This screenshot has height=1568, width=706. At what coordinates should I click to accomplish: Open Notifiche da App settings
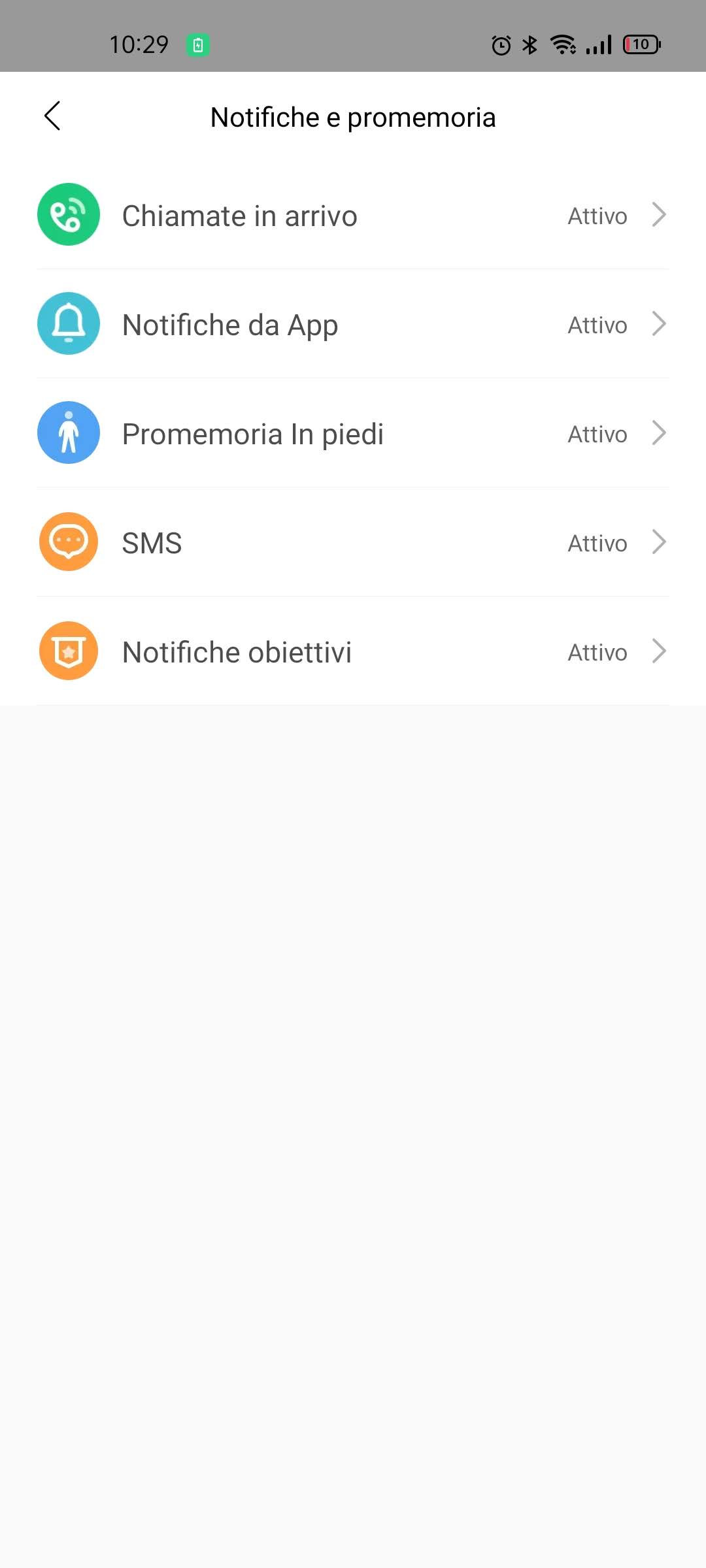pos(353,324)
